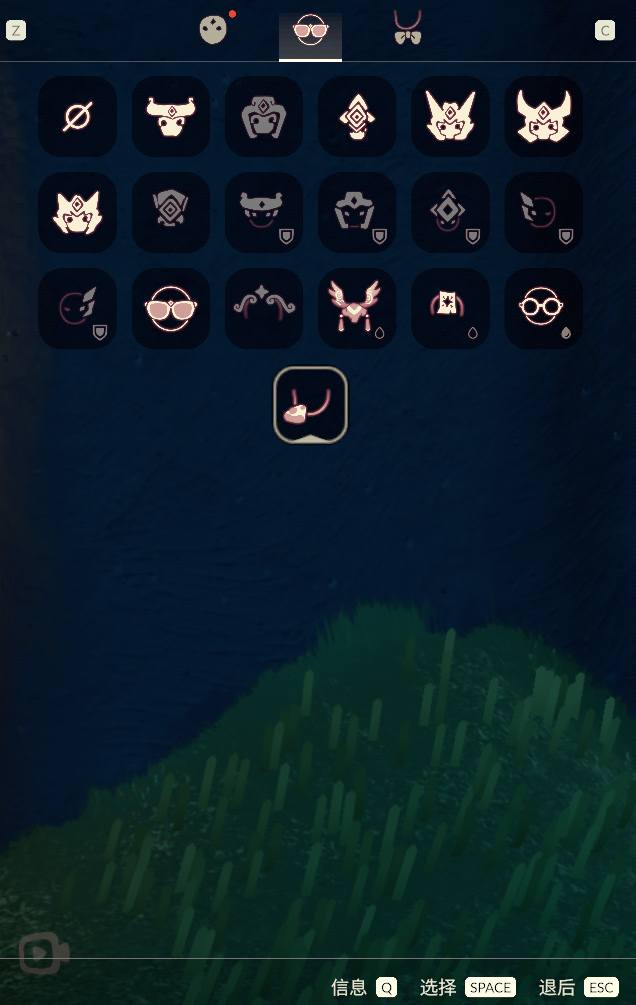Select the sunglasses accessory tab

310,31
